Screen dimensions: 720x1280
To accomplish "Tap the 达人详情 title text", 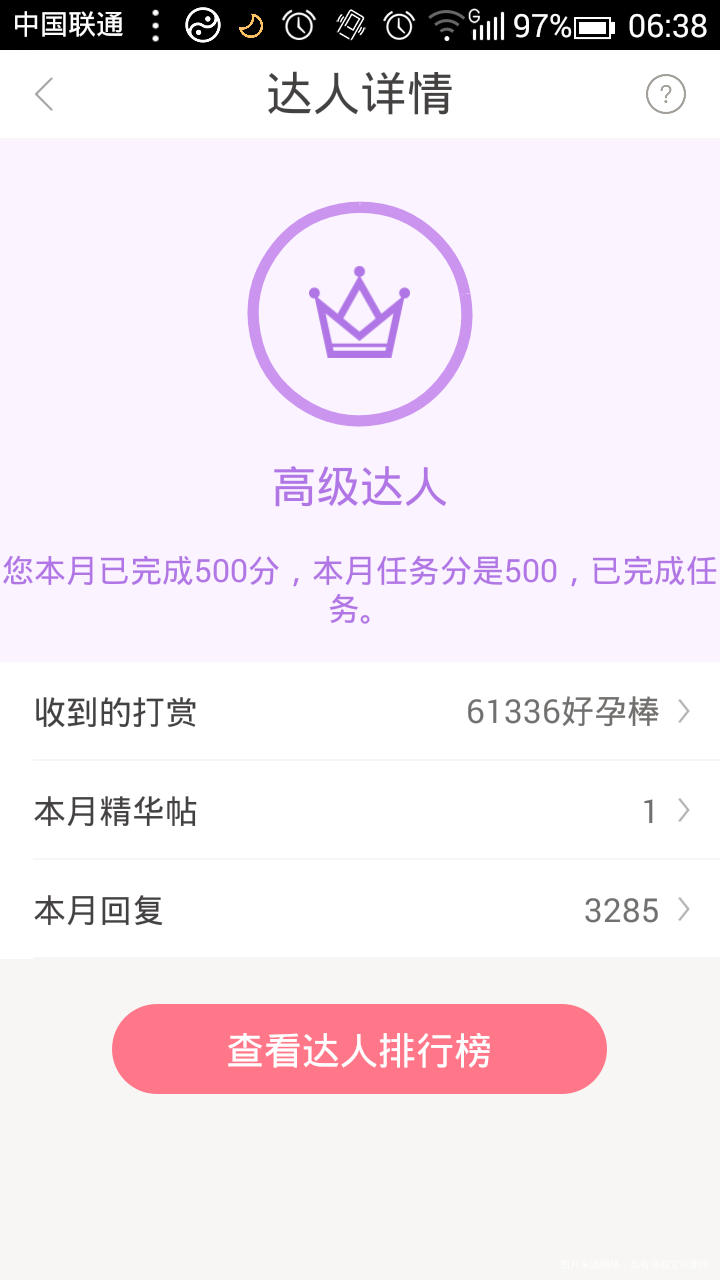I will pyautogui.click(x=360, y=93).
